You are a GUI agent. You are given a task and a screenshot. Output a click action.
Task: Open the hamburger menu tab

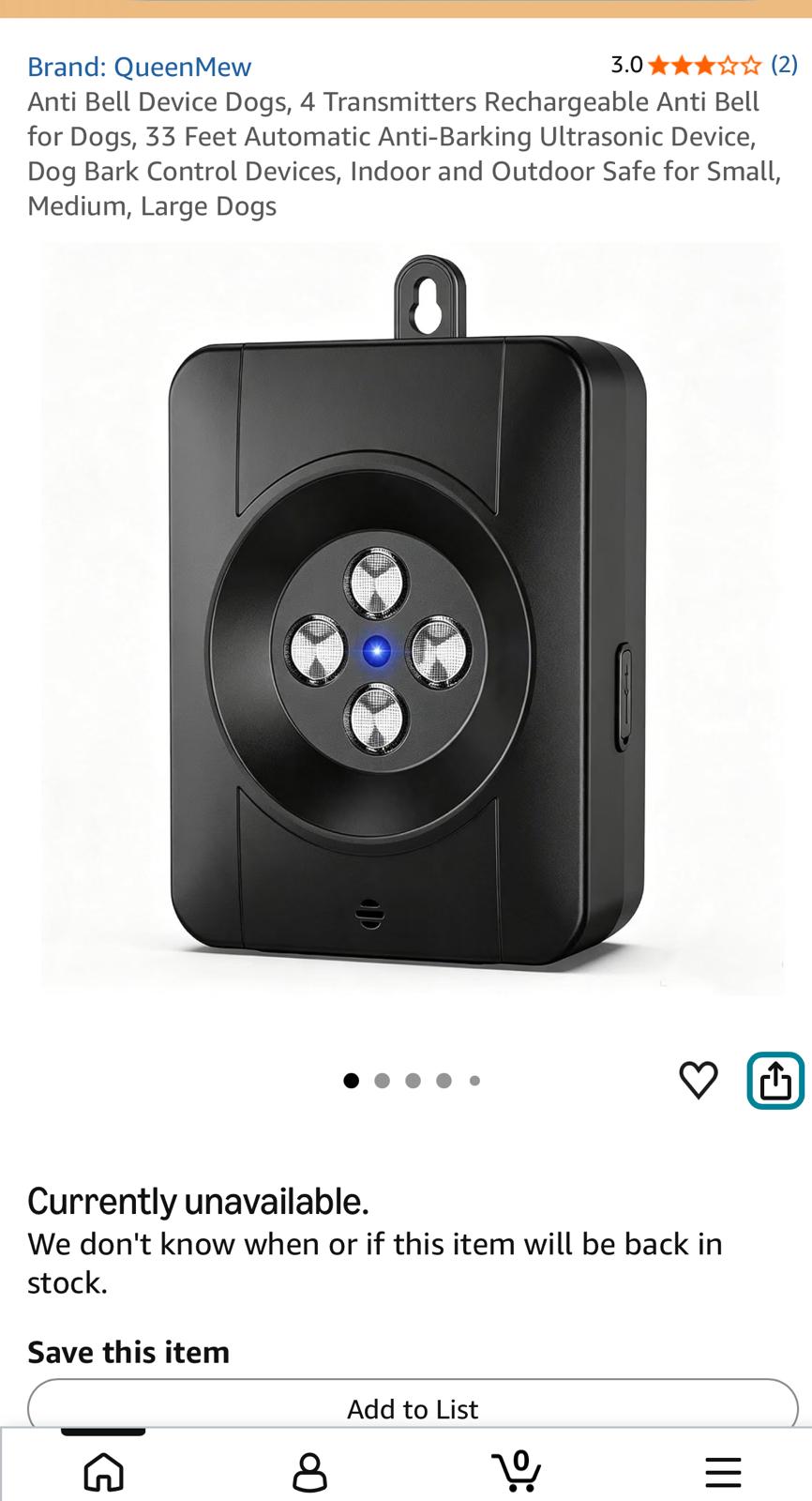click(x=723, y=1472)
